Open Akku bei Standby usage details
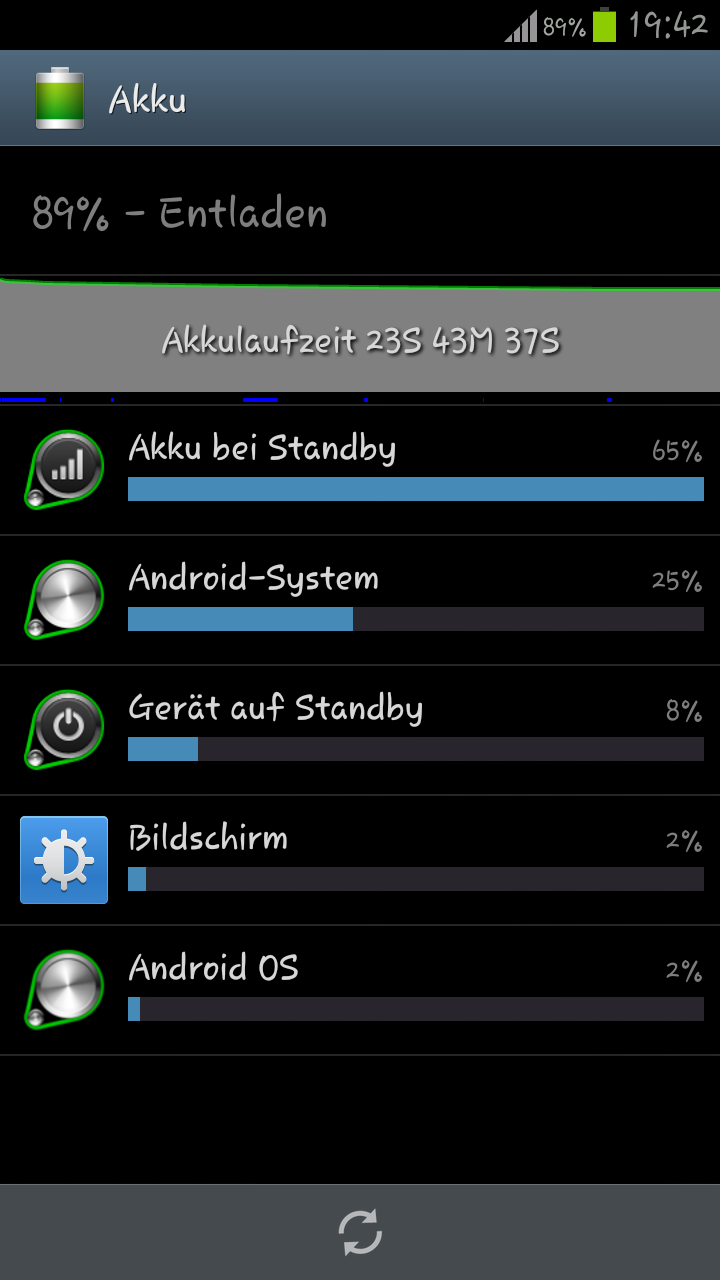Image resolution: width=720 pixels, height=1280 pixels. [360, 470]
